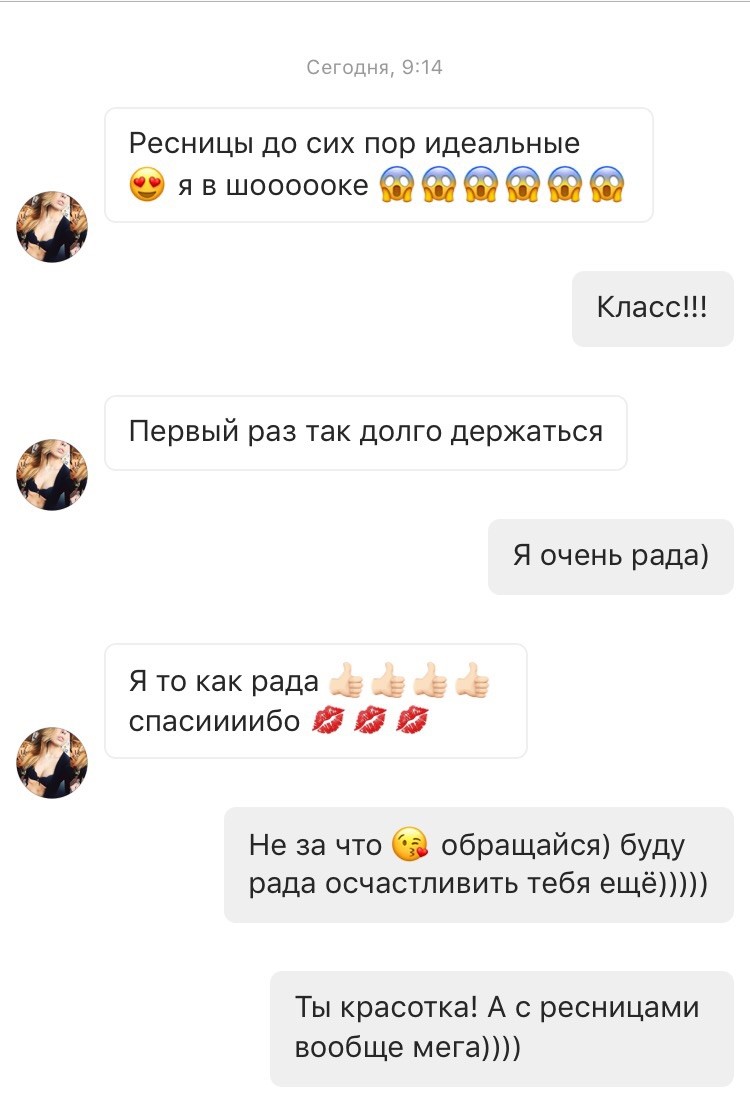The width and height of the screenshot is (750, 1099).
Task: View profile from avatar by "Я то как рада"
Action: point(52,763)
